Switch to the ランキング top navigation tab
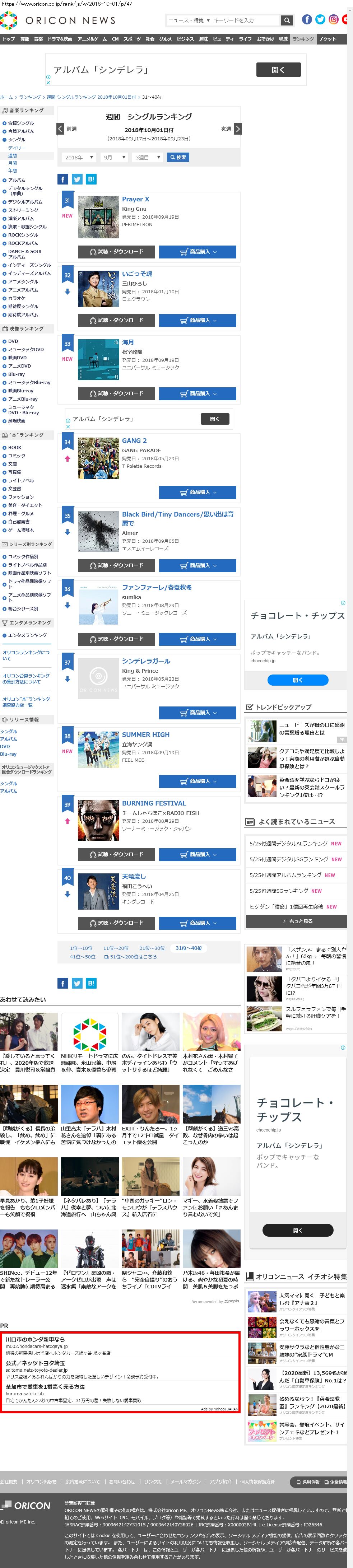 (x=303, y=39)
